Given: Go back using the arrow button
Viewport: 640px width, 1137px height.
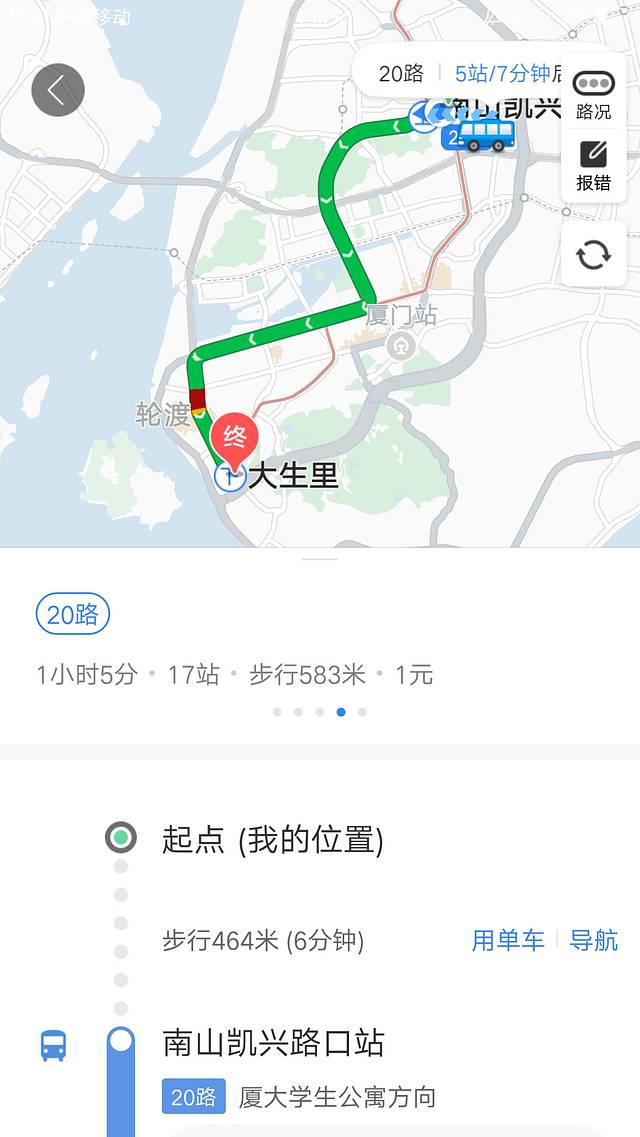Looking at the screenshot, I should click(58, 90).
